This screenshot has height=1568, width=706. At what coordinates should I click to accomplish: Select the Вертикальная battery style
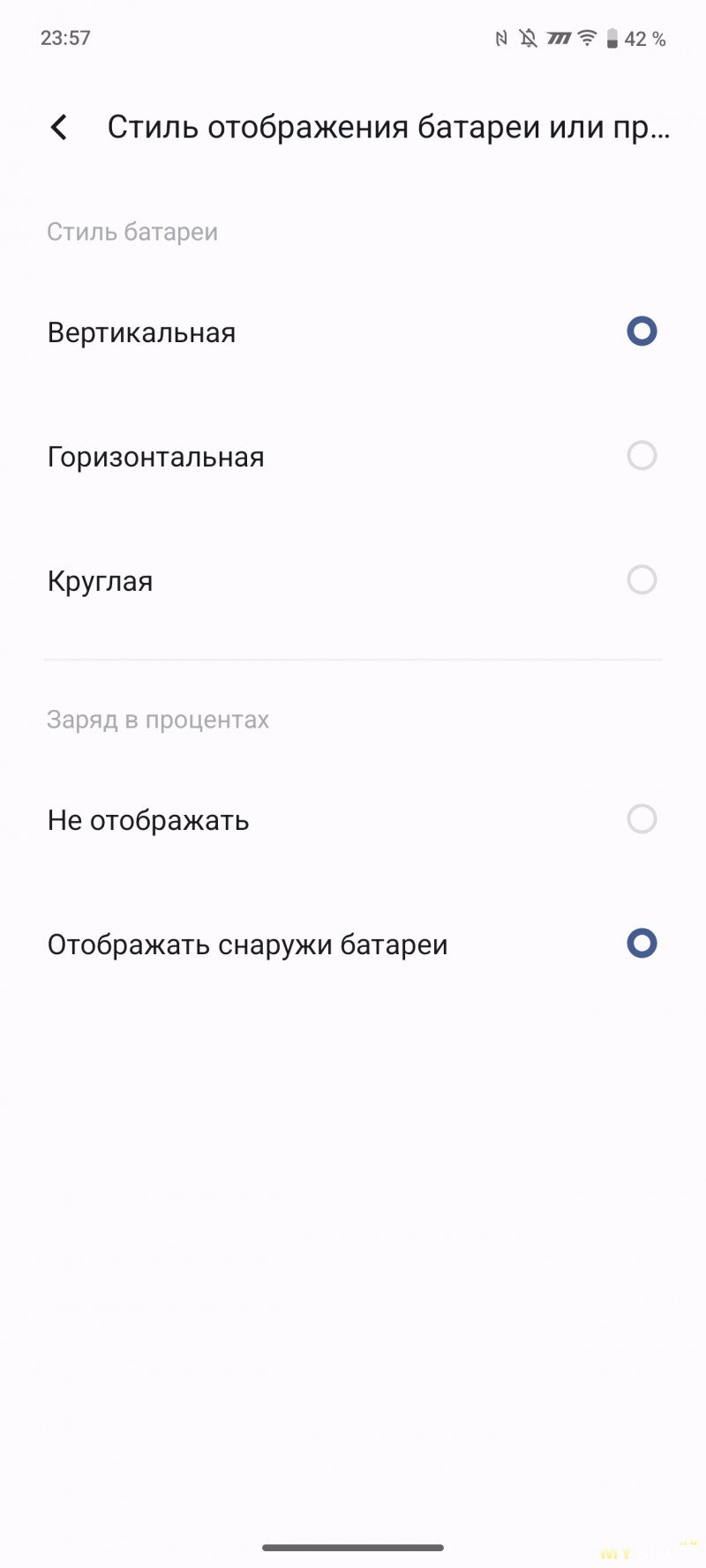tap(353, 332)
